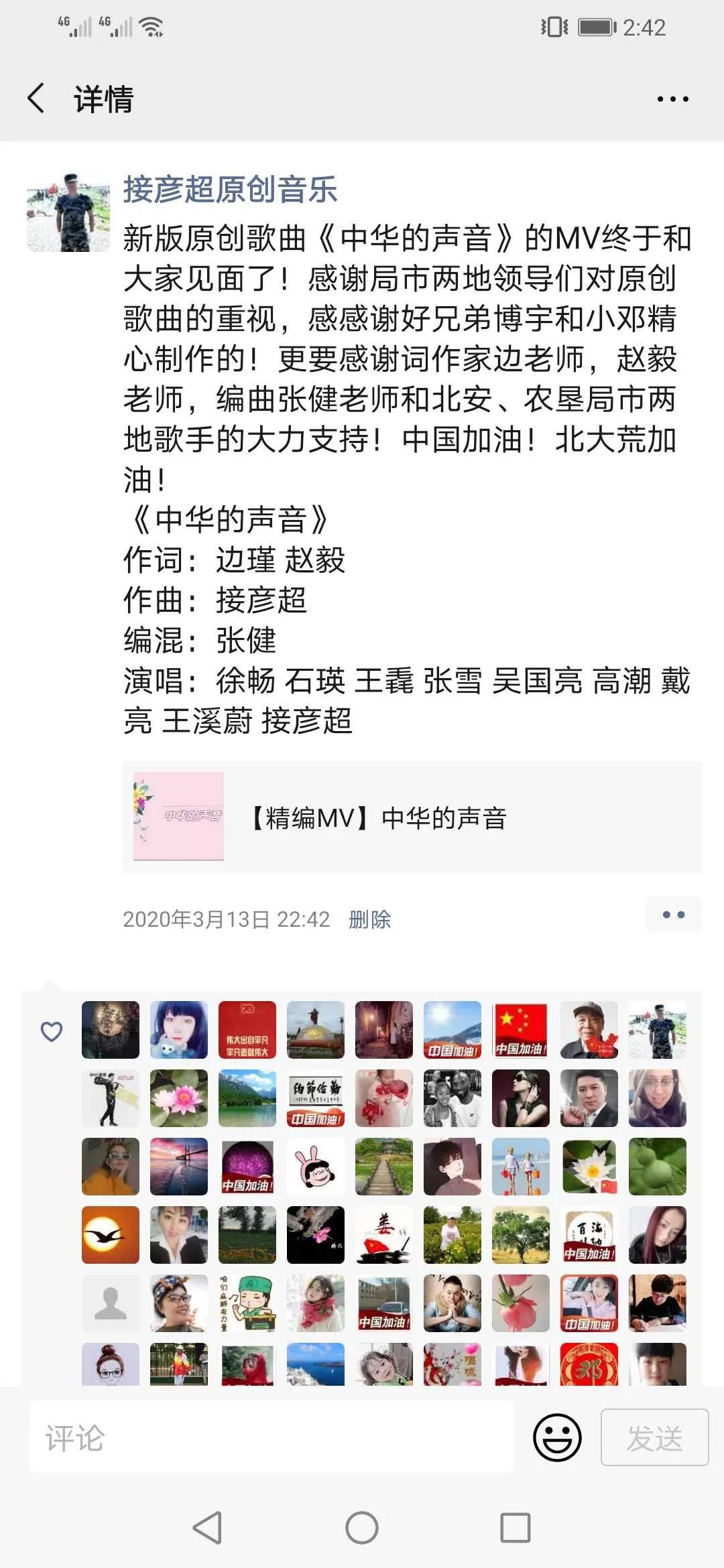The width and height of the screenshot is (724, 1568).
Task: Tap the 评论 comment input field
Action: coord(271,1437)
